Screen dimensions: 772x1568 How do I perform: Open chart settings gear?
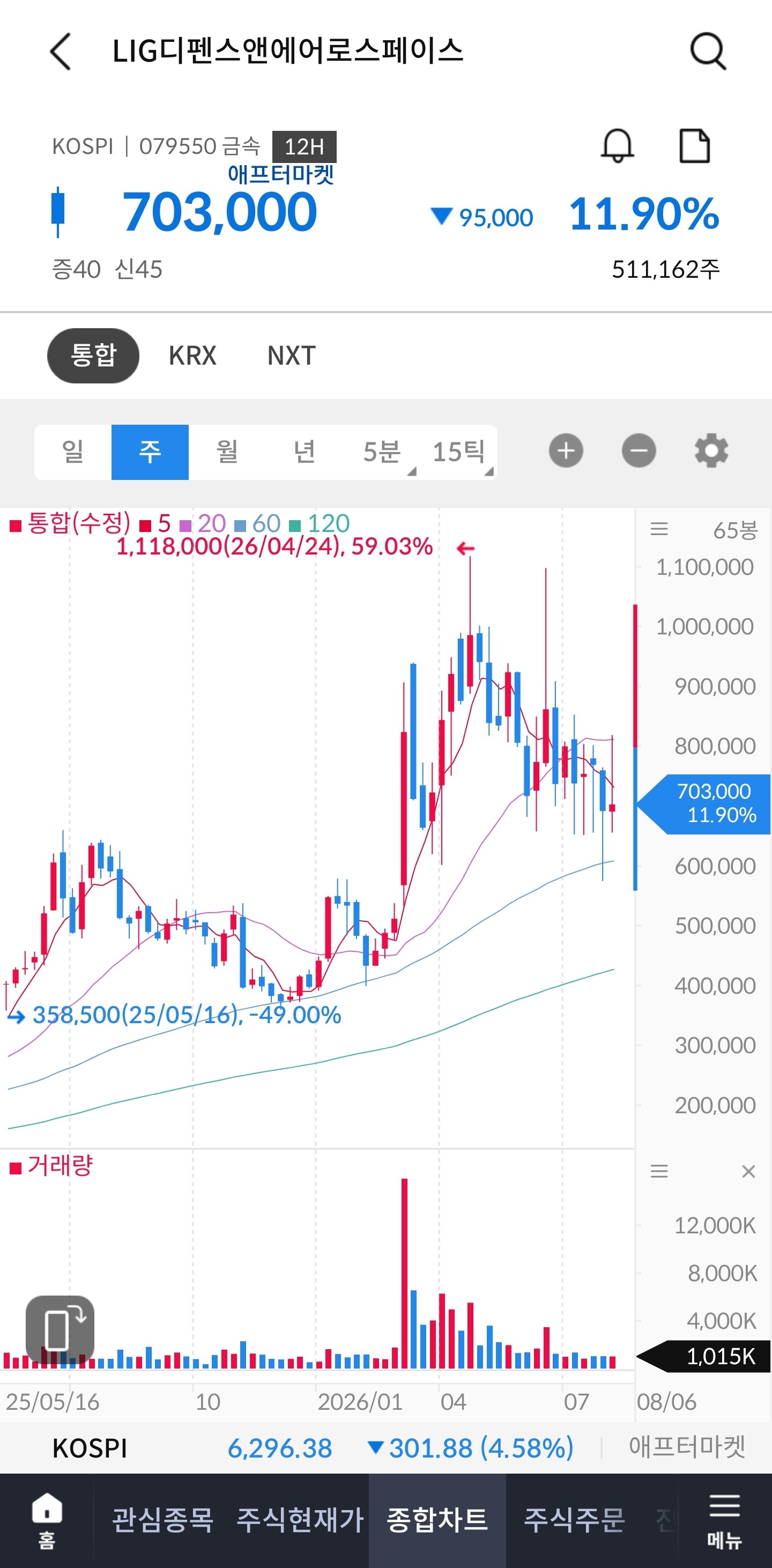tap(711, 451)
